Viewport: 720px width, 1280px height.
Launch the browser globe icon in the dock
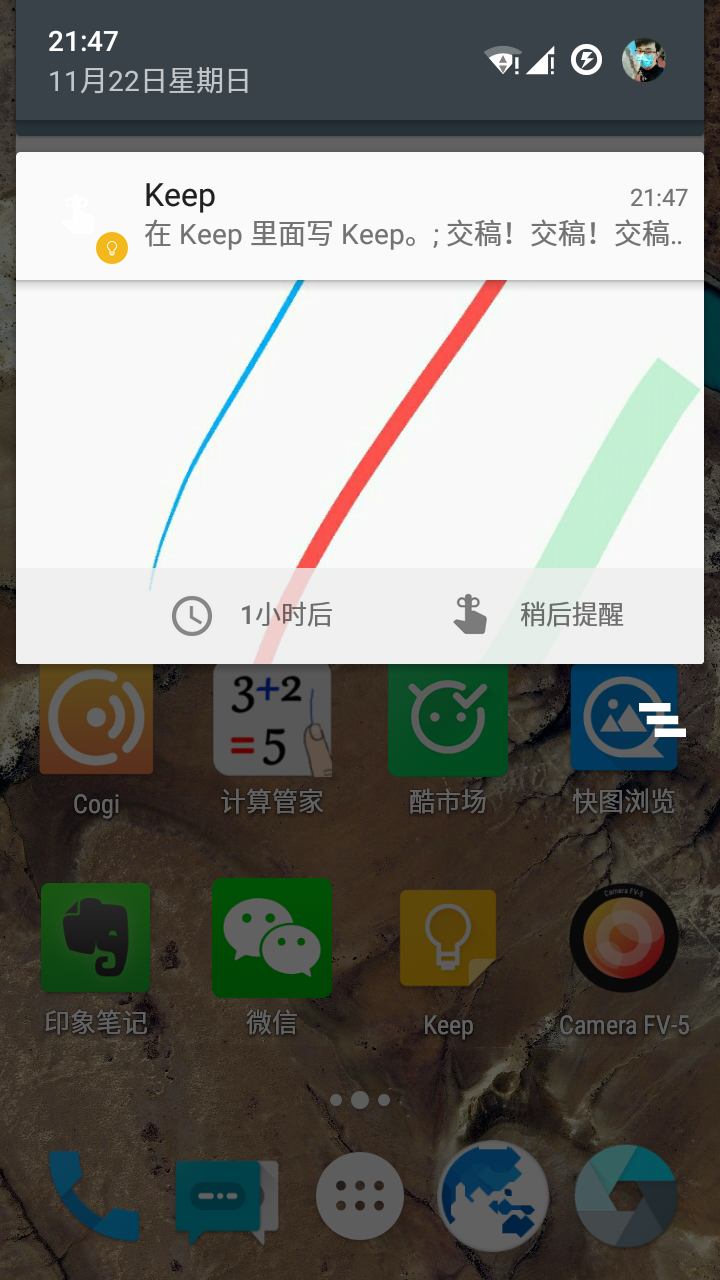tap(493, 1196)
